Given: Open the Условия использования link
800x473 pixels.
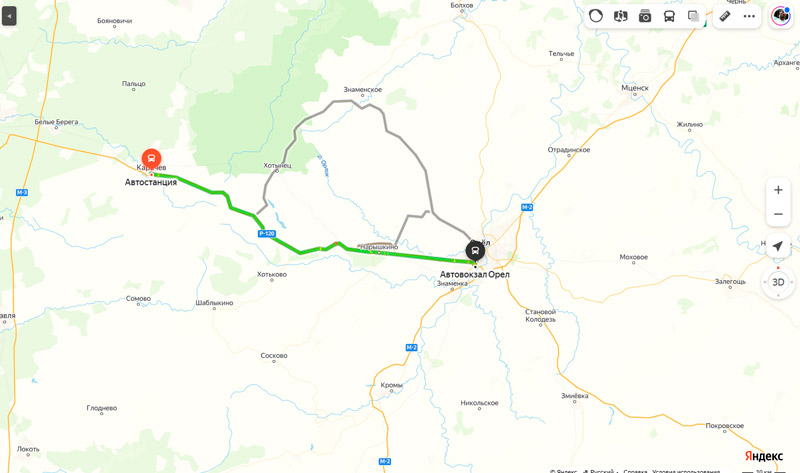Looking at the screenshot, I should click(x=686, y=471).
